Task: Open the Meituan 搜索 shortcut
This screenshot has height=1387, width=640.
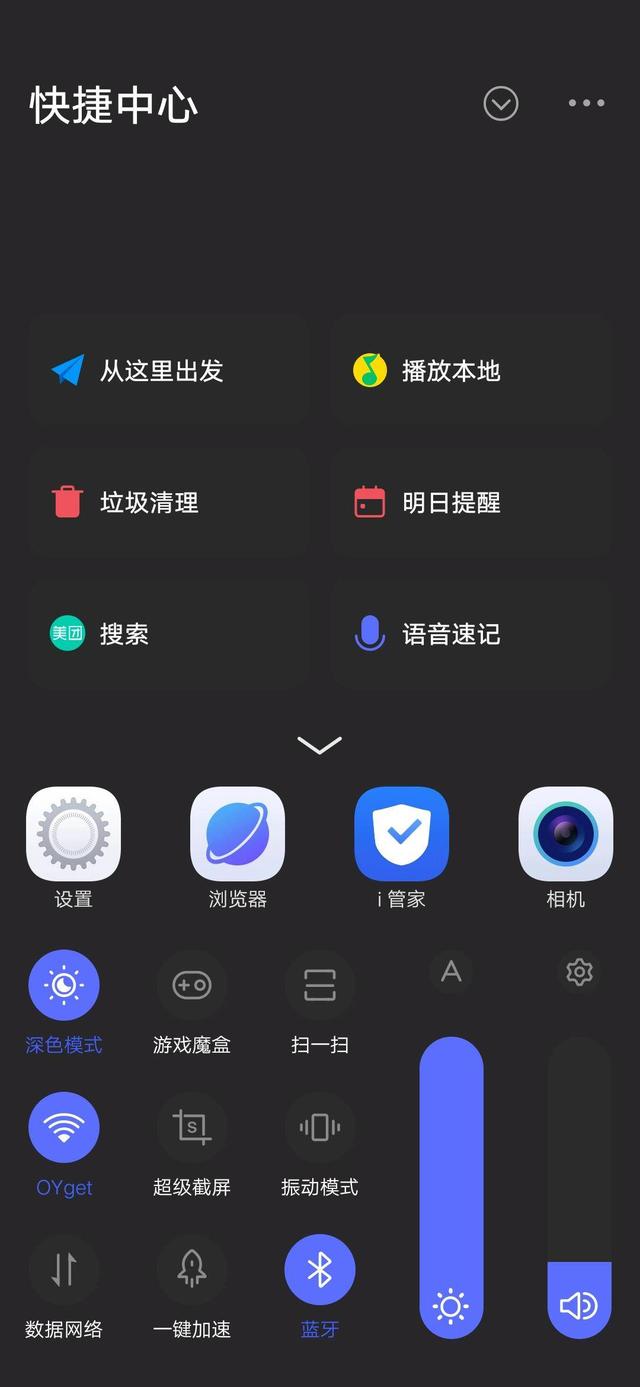Action: [168, 634]
